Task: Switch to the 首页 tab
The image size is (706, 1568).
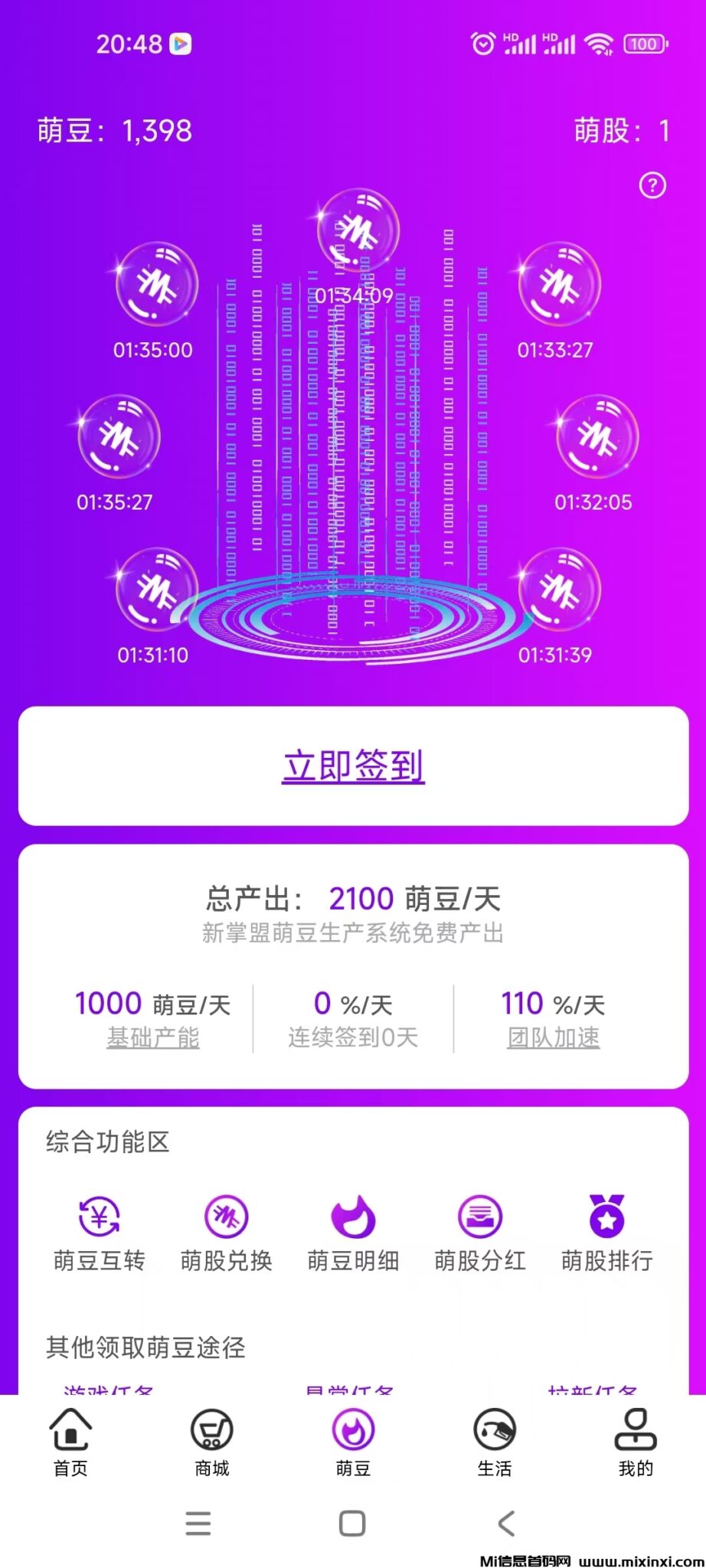Action: point(70,1442)
